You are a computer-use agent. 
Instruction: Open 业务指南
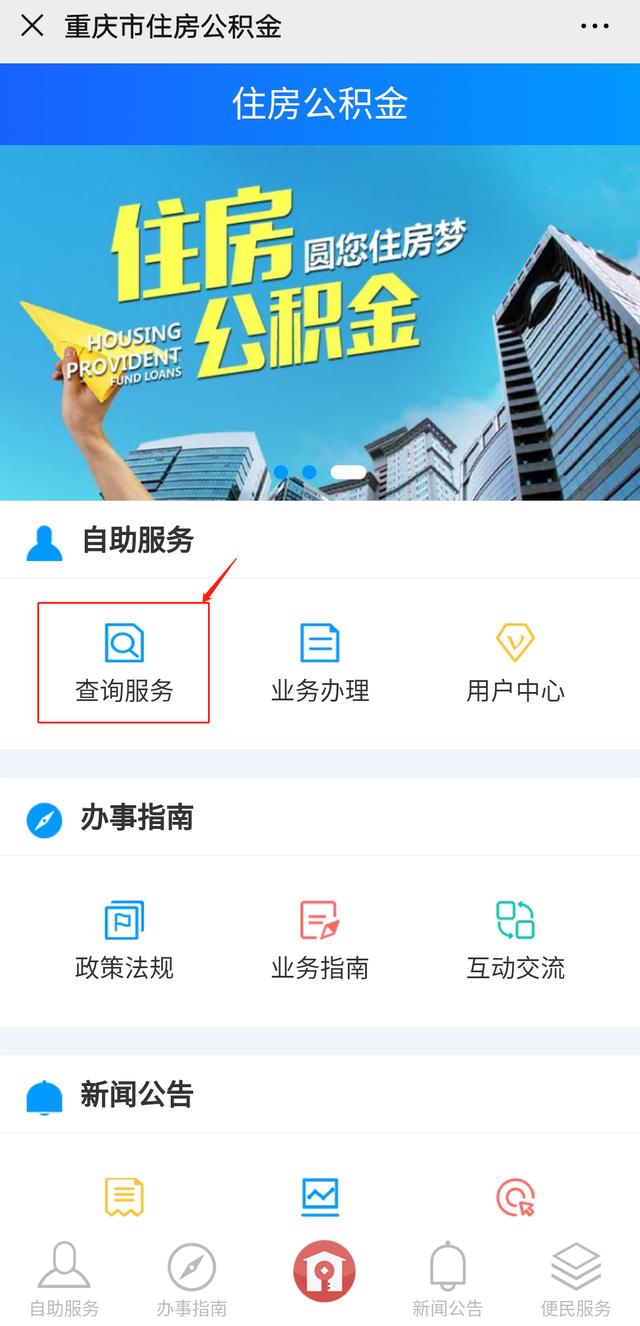point(320,940)
